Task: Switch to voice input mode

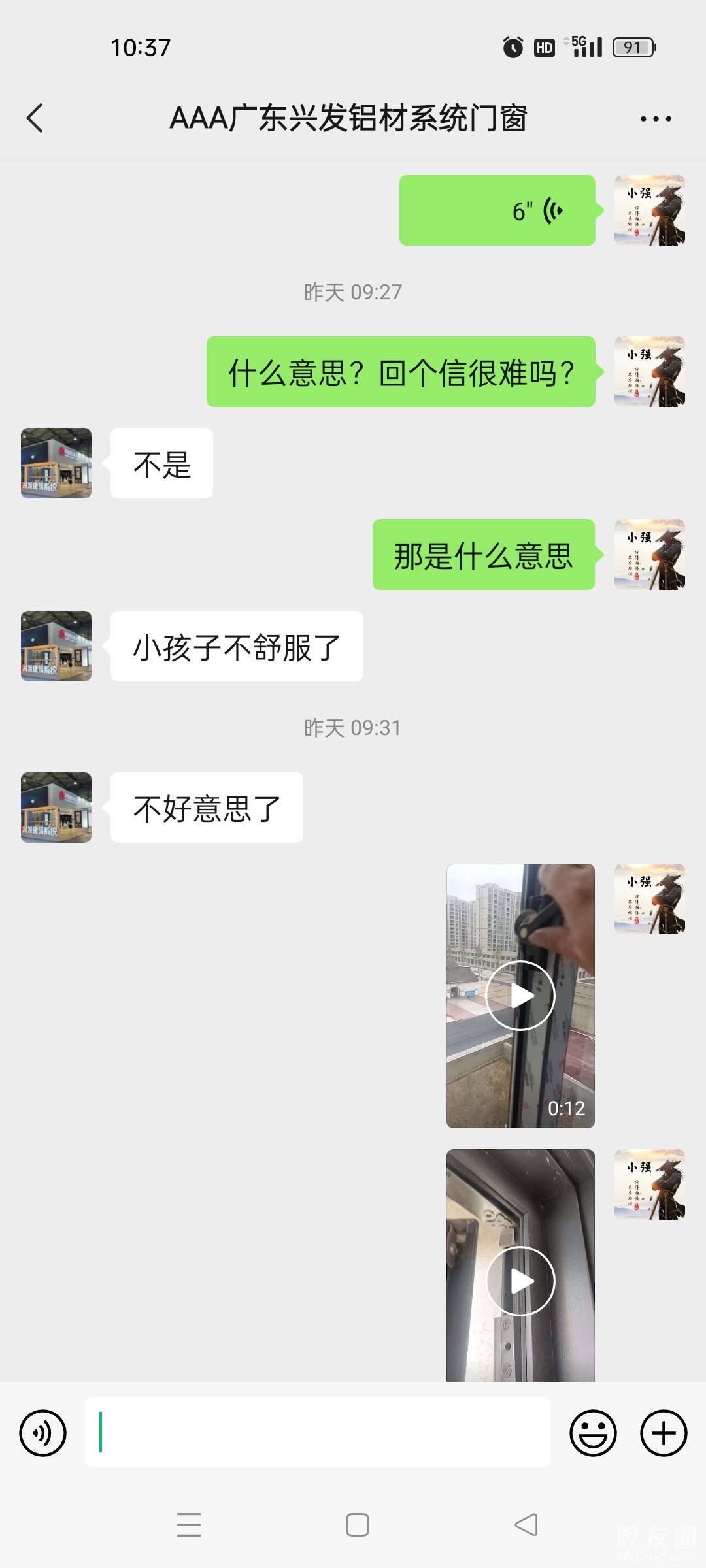Action: [43, 1433]
